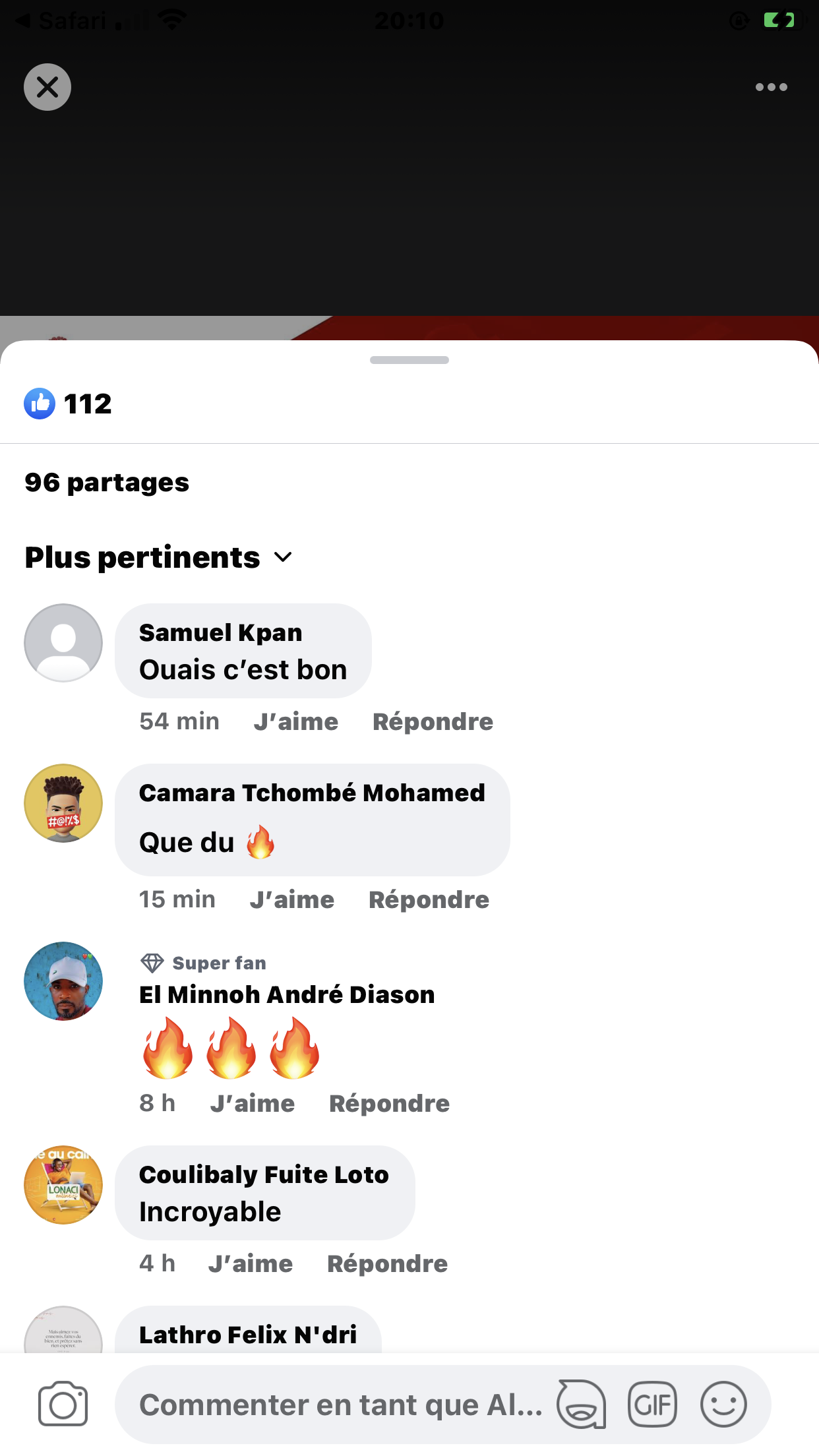This screenshot has width=819, height=1456.
Task: Close the photo viewer with the X
Action: pos(47,87)
